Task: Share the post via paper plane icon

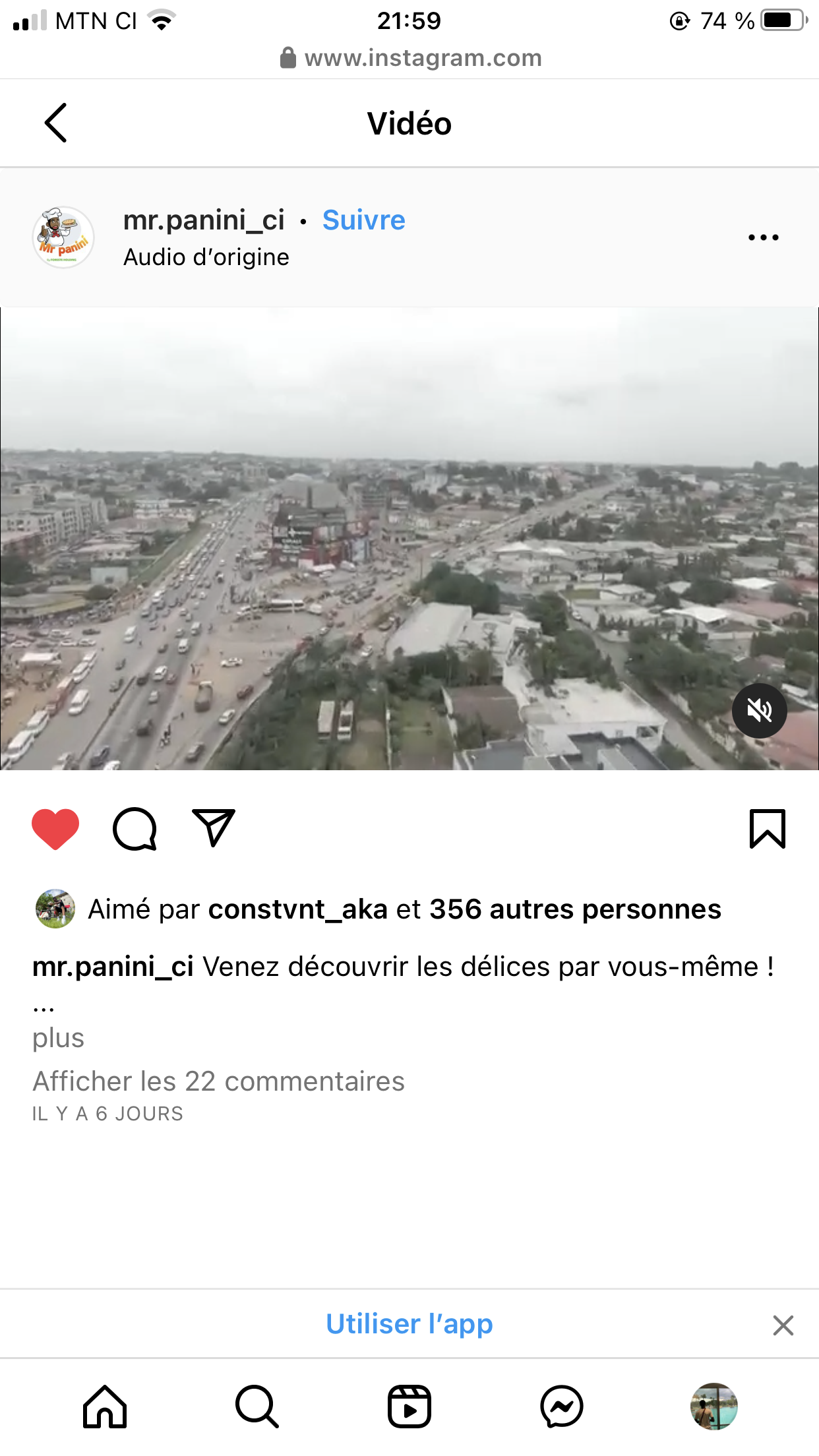Action: [214, 828]
